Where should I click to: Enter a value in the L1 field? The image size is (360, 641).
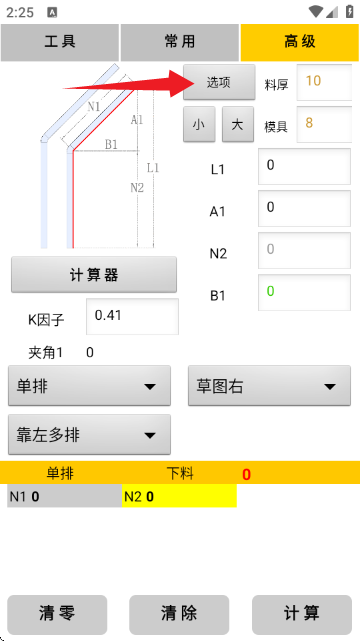tap(304, 166)
